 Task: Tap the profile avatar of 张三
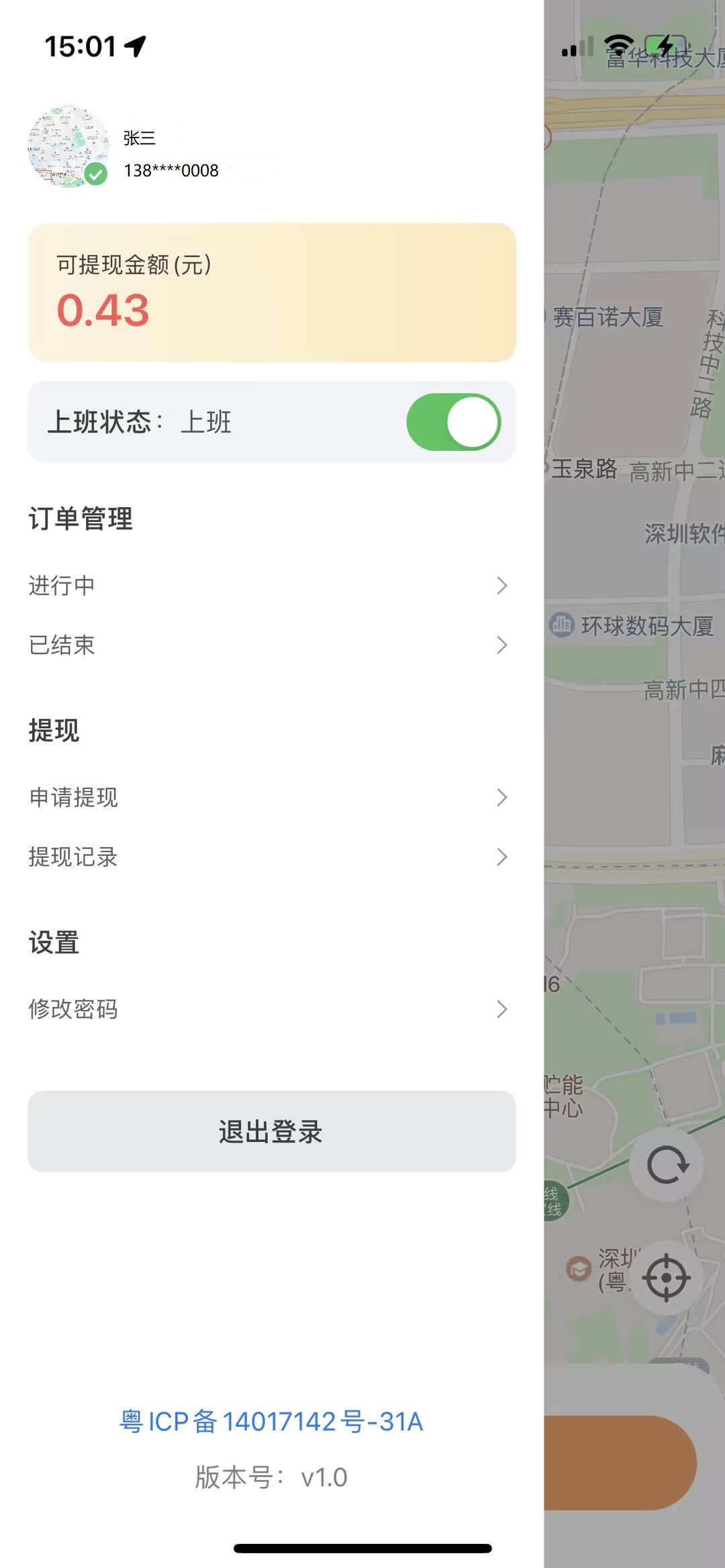[68, 146]
